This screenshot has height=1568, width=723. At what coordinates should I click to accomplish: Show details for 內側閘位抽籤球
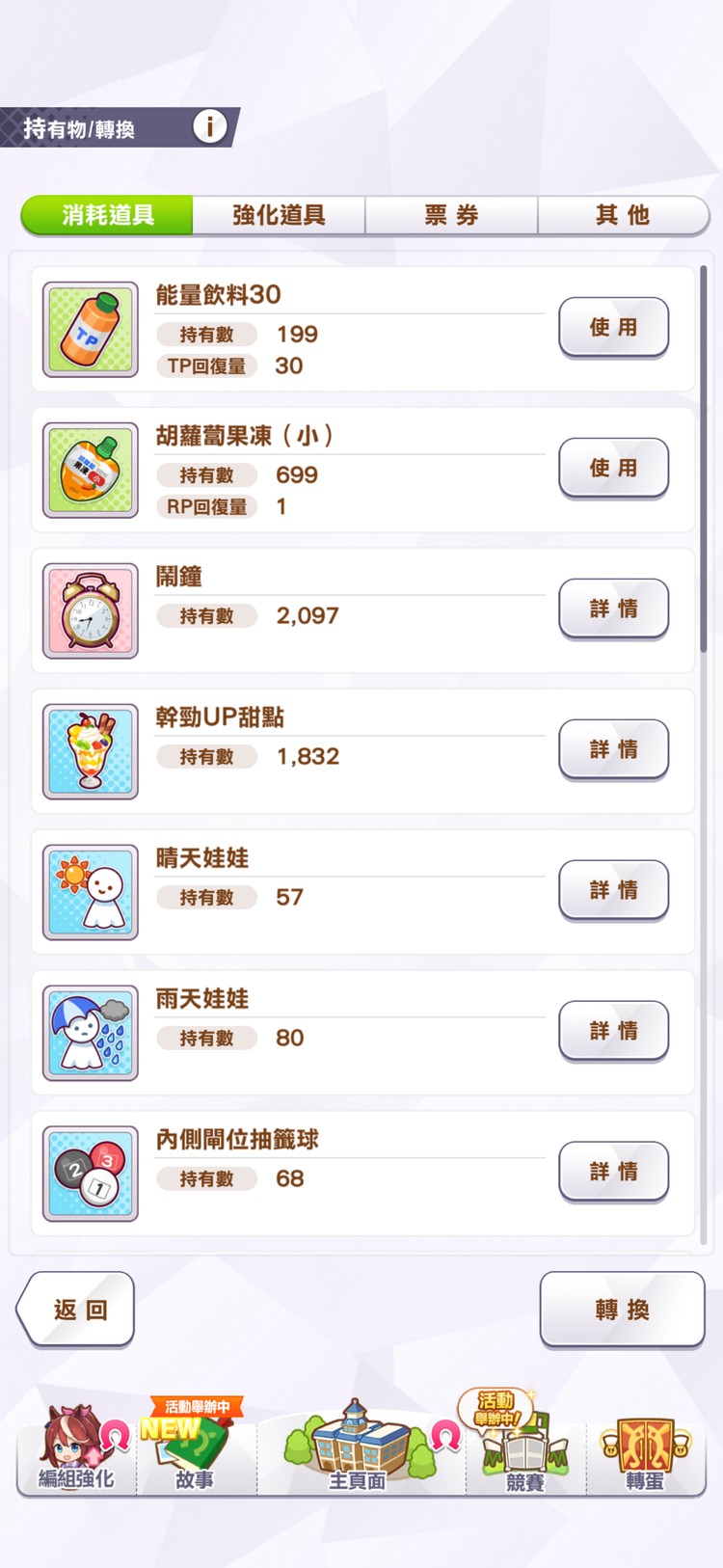[613, 1172]
